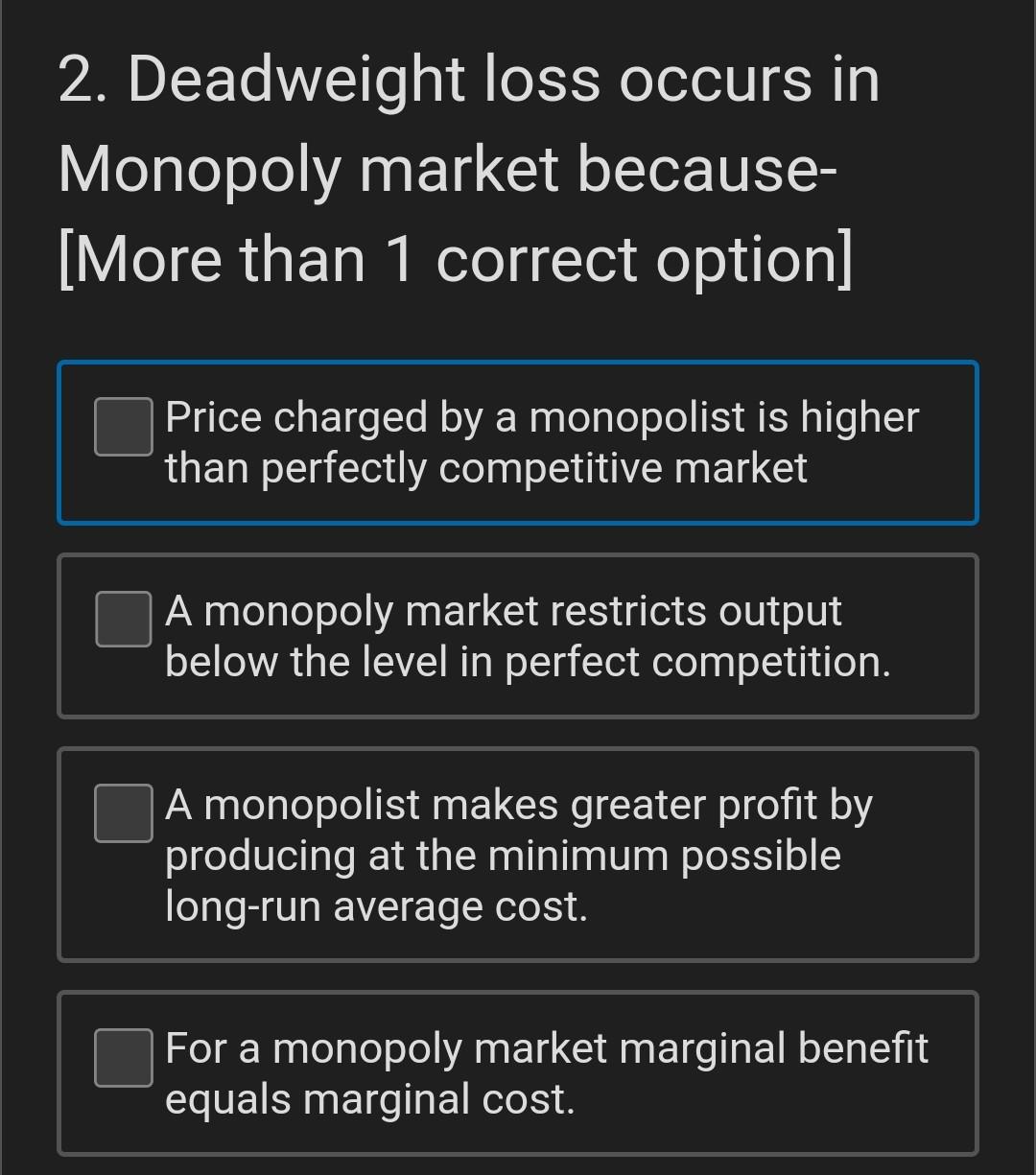Select the last answer option card
The height and width of the screenshot is (1175, 1036).
click(518, 1072)
